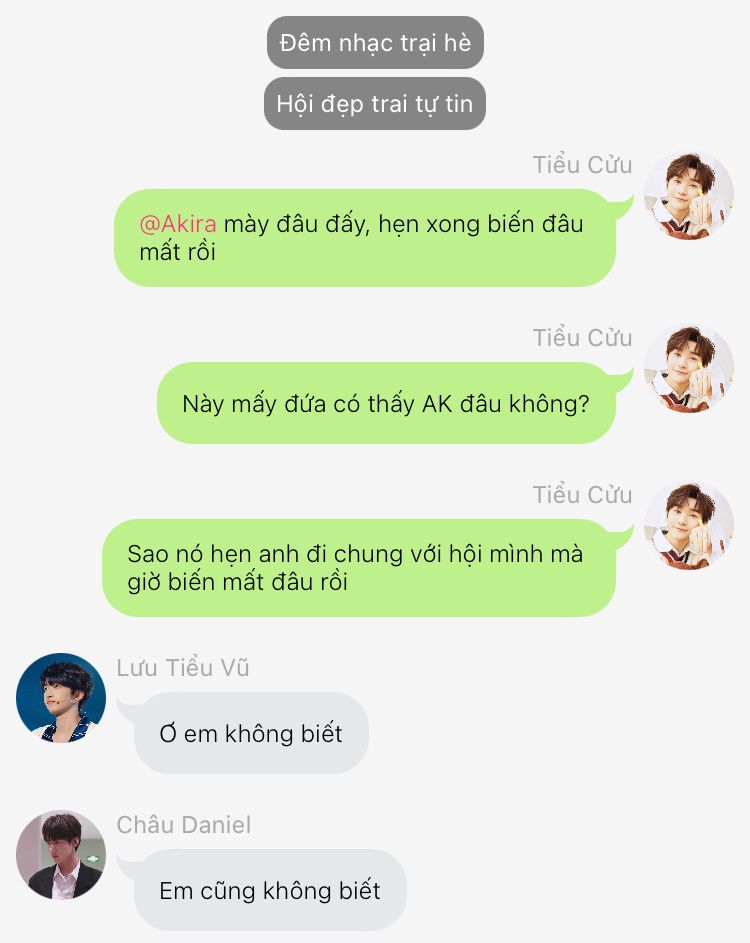Open Châu Daniel's profile avatar
This screenshot has width=750, height=943.
click(x=61, y=855)
